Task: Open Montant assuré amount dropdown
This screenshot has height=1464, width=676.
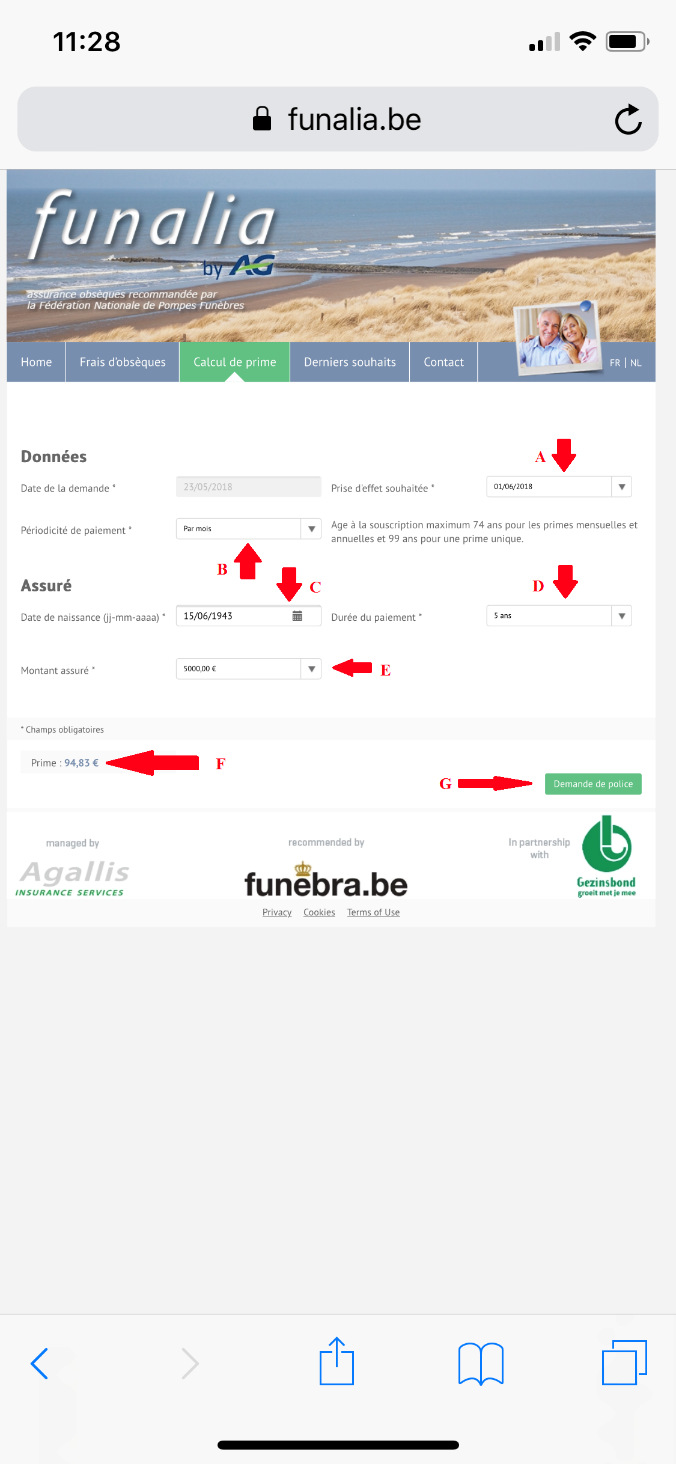Action: tap(311, 669)
